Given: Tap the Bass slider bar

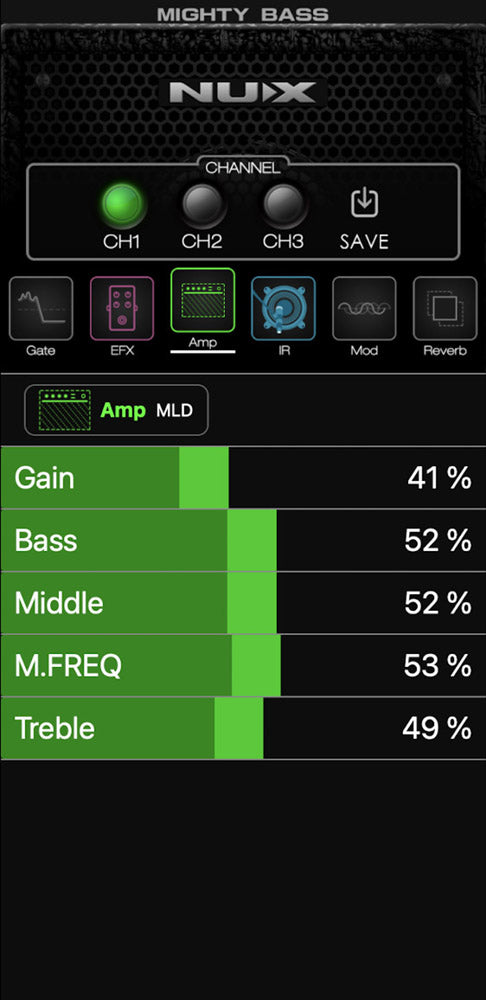Looking at the screenshot, I should (x=243, y=540).
